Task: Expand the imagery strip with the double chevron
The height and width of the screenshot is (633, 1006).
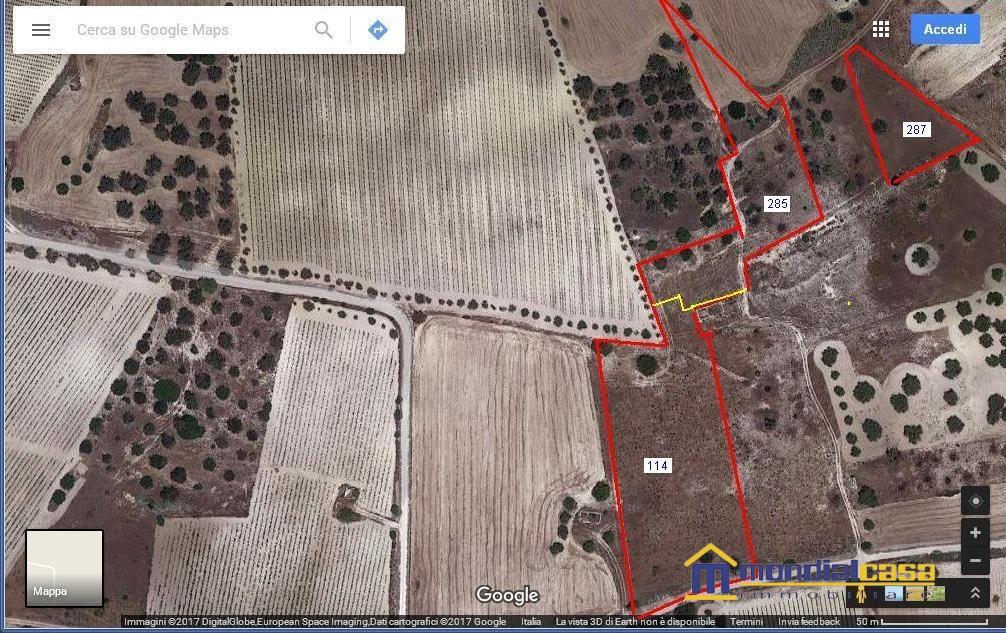Action: point(975,593)
